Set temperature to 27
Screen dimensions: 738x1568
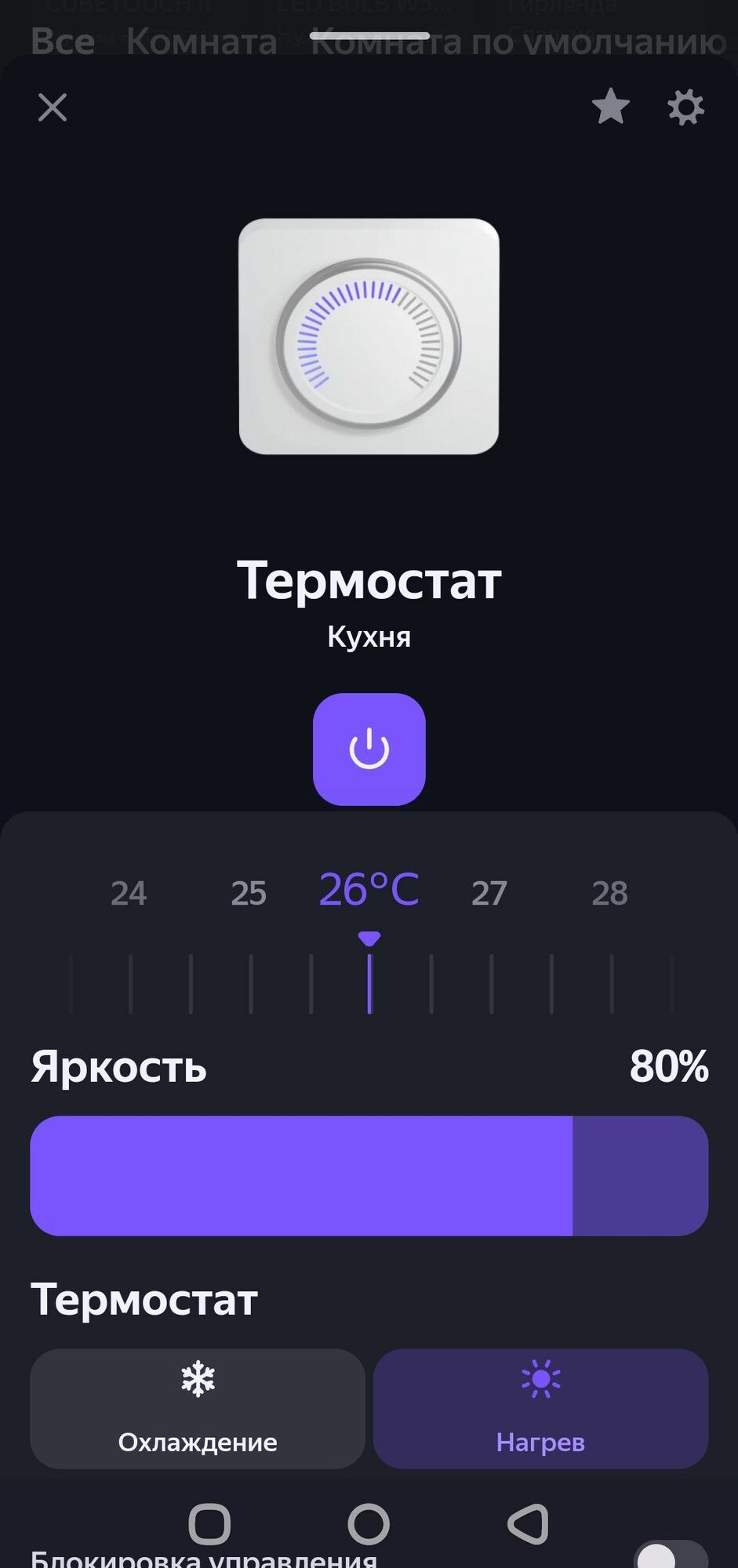(x=489, y=893)
